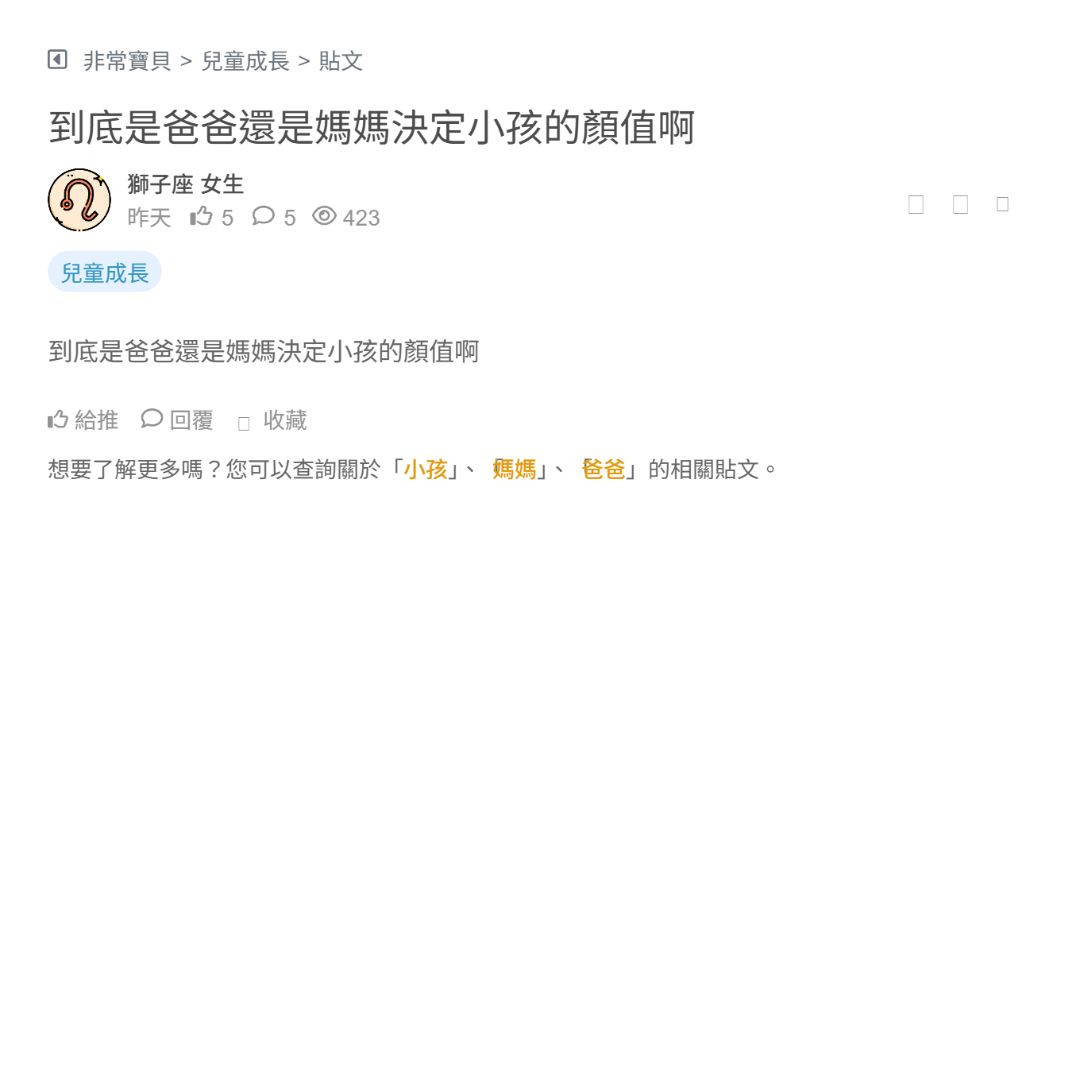Screen dimensions: 1080x1080
Task: Open related posts for 爸爸
Action: 603,469
